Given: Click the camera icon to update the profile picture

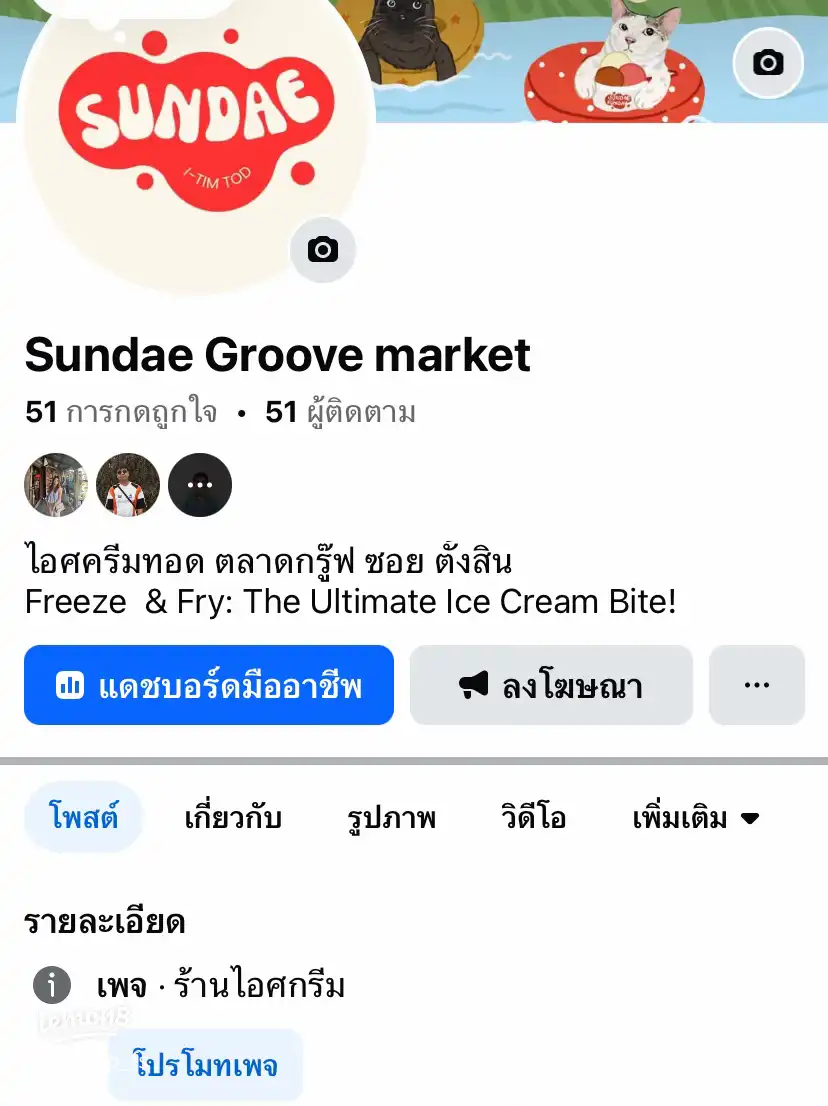Looking at the screenshot, I should pyautogui.click(x=322, y=250).
